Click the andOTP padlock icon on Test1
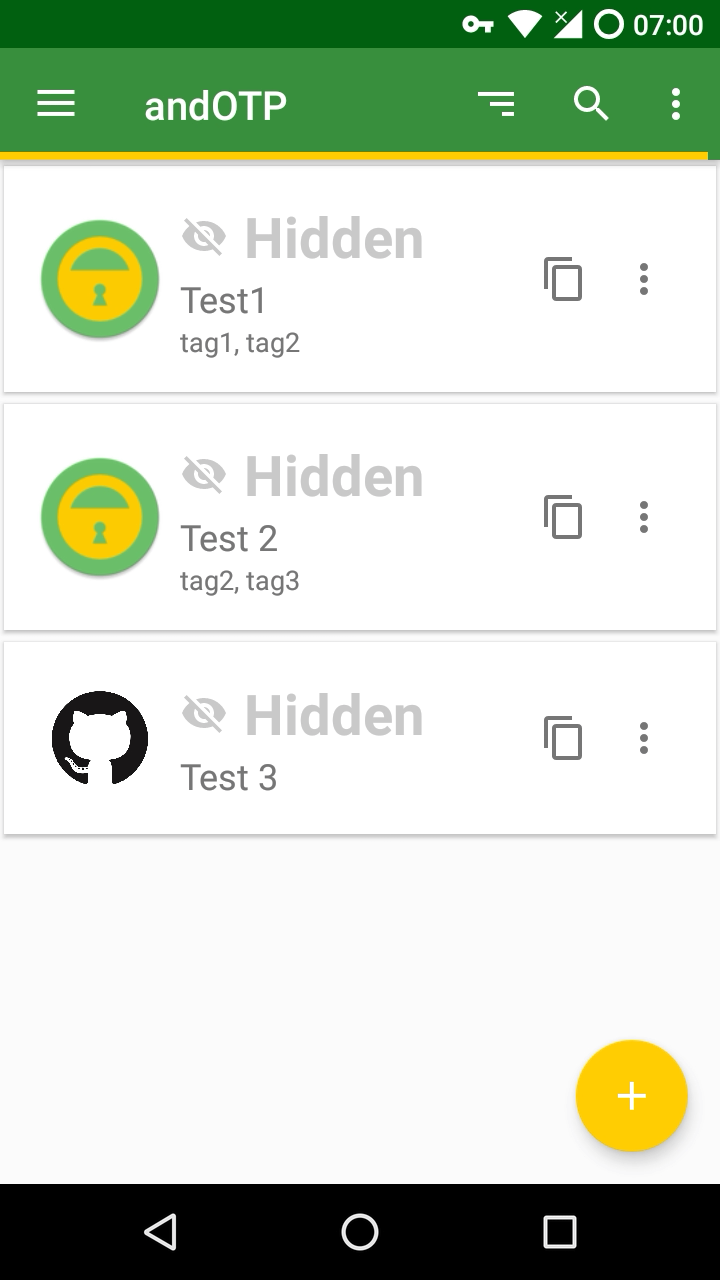This screenshot has height=1280, width=720. [x=99, y=278]
